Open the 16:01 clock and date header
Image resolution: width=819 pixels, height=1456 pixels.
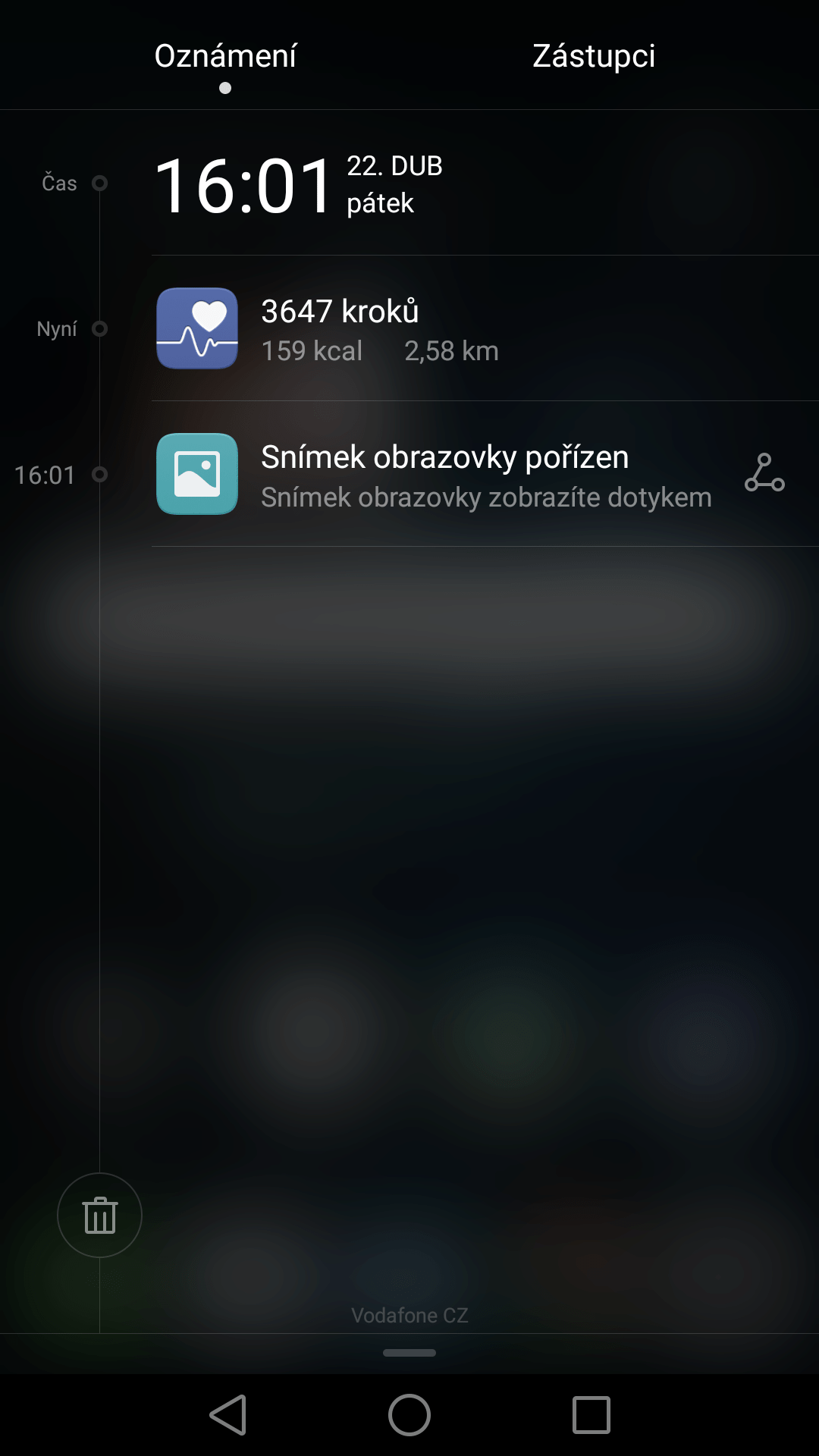(485, 184)
